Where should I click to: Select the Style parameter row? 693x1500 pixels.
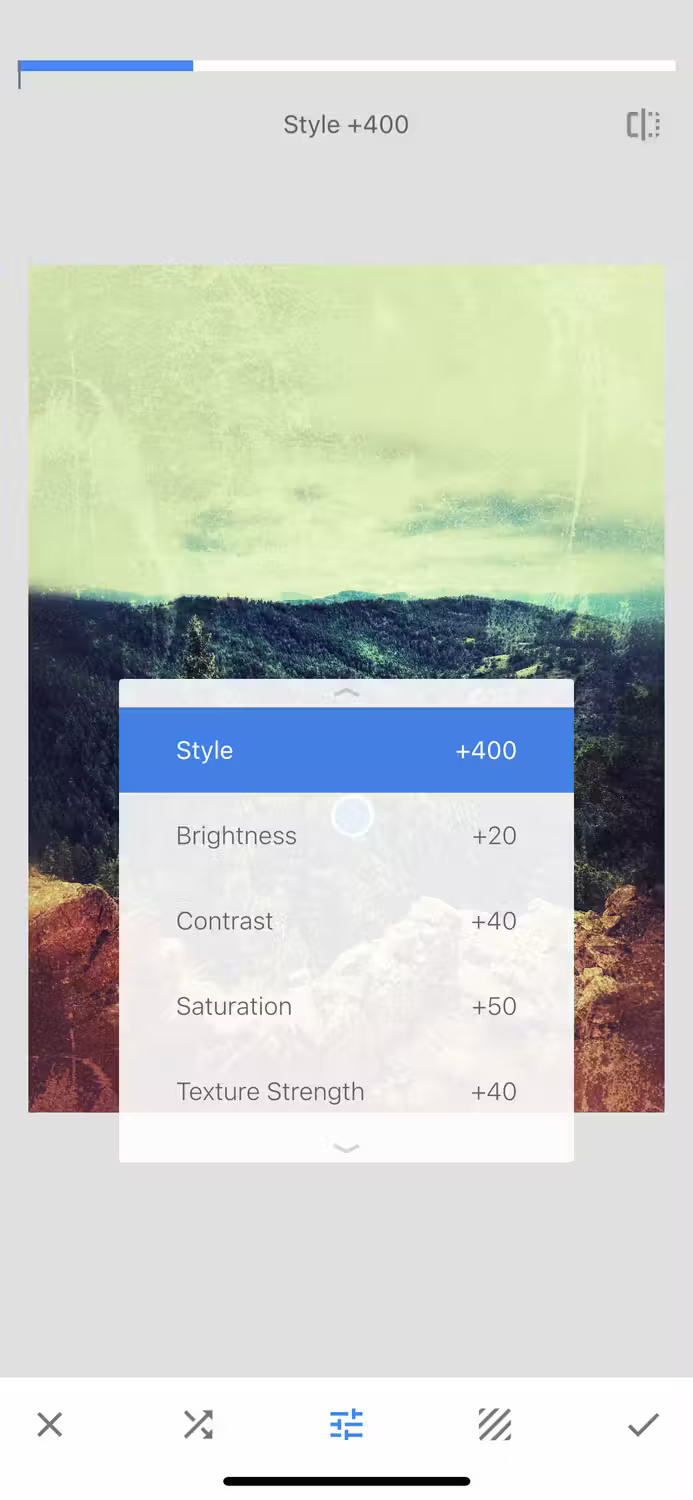(x=346, y=750)
